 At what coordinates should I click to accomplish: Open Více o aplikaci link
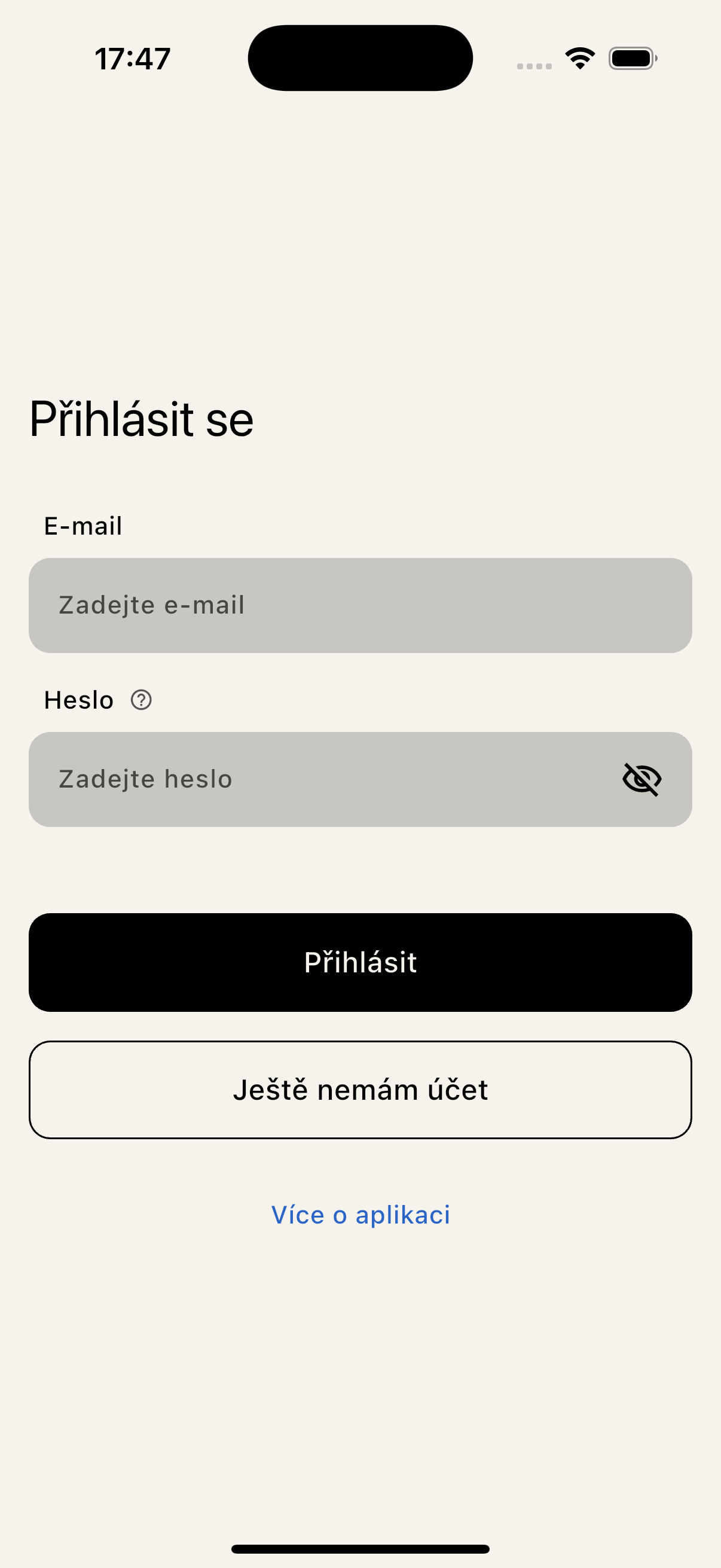point(360,1215)
